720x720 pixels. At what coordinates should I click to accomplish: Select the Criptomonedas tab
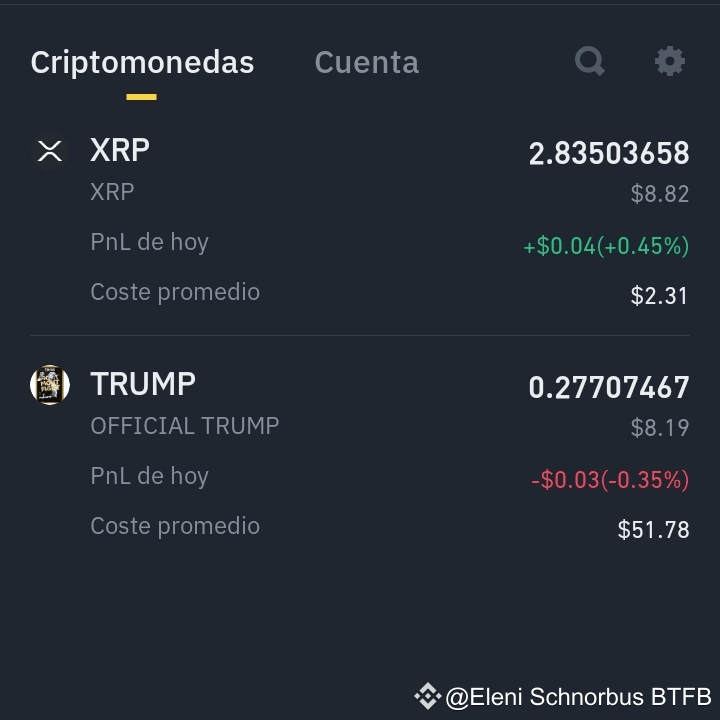coord(142,62)
